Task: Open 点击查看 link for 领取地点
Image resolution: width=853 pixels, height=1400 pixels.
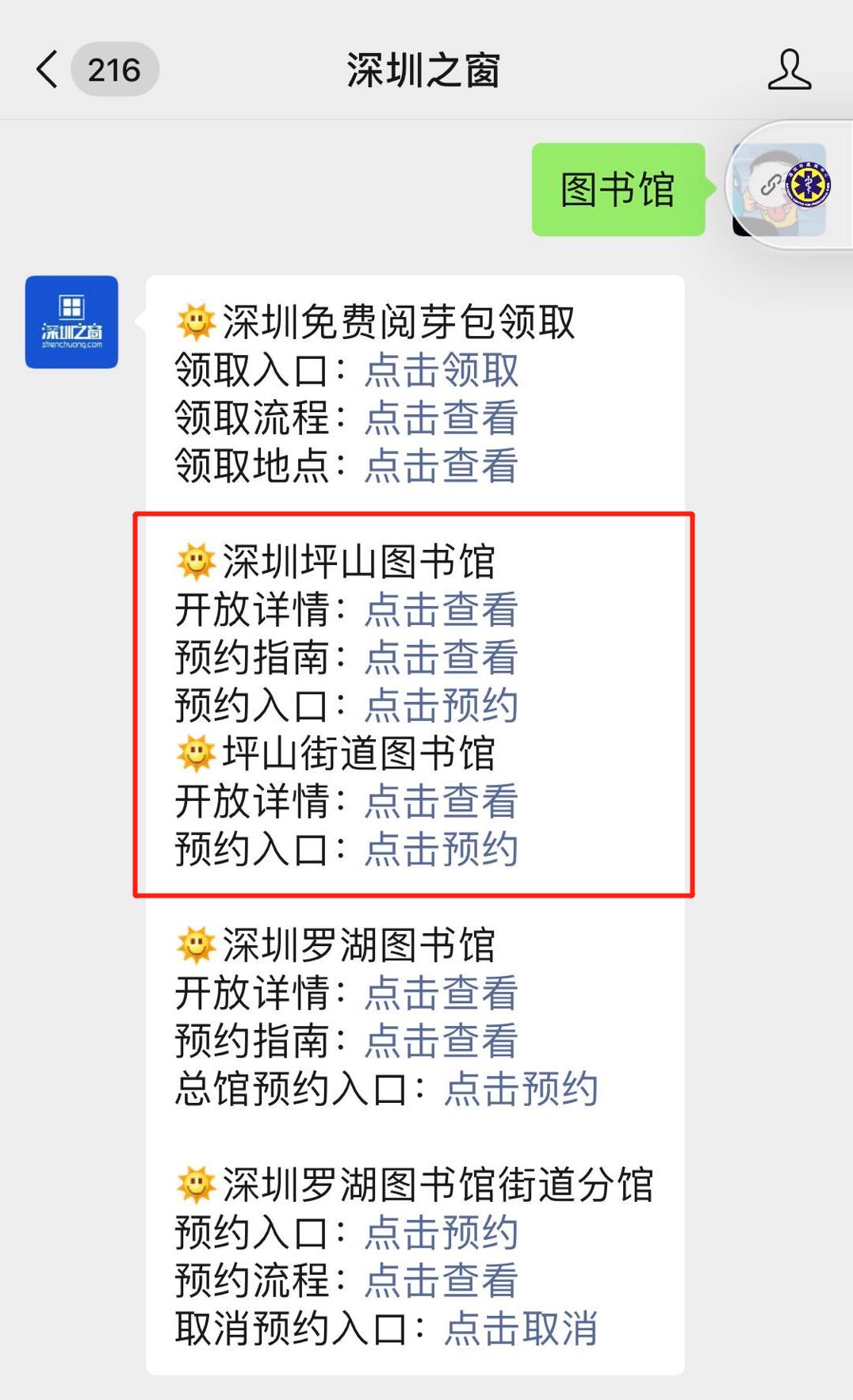Action: pos(441,466)
